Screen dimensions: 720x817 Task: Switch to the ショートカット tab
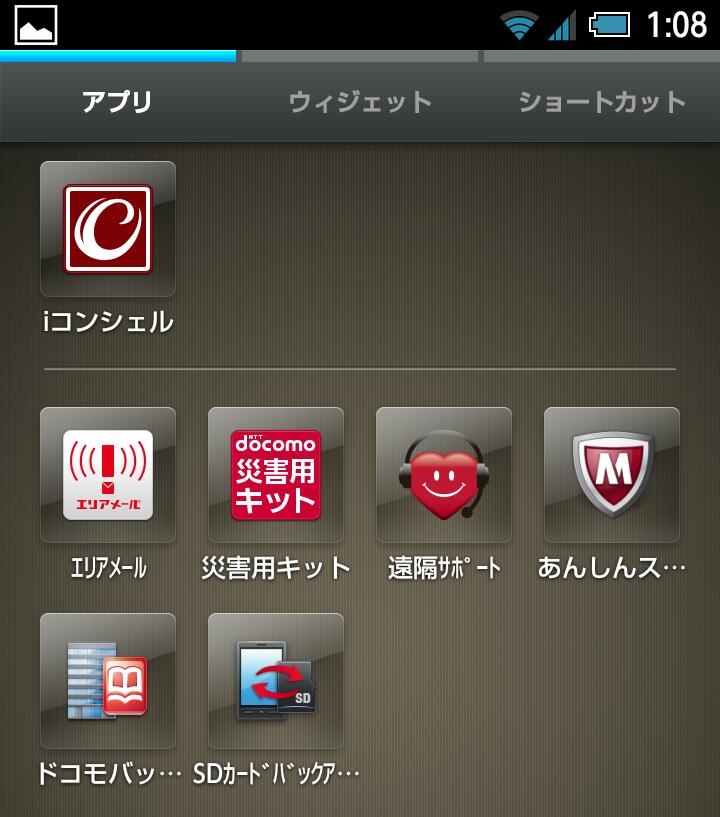tap(602, 102)
